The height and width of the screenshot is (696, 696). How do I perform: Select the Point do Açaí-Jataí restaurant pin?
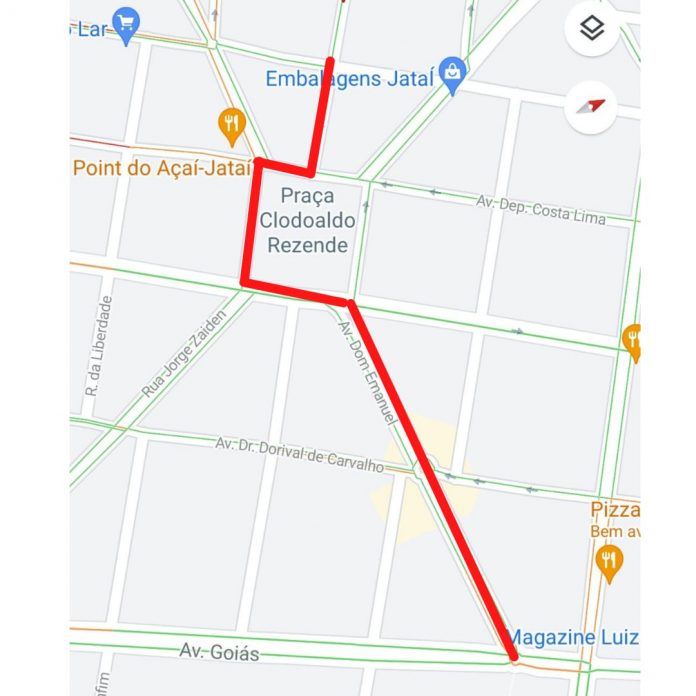point(232,125)
